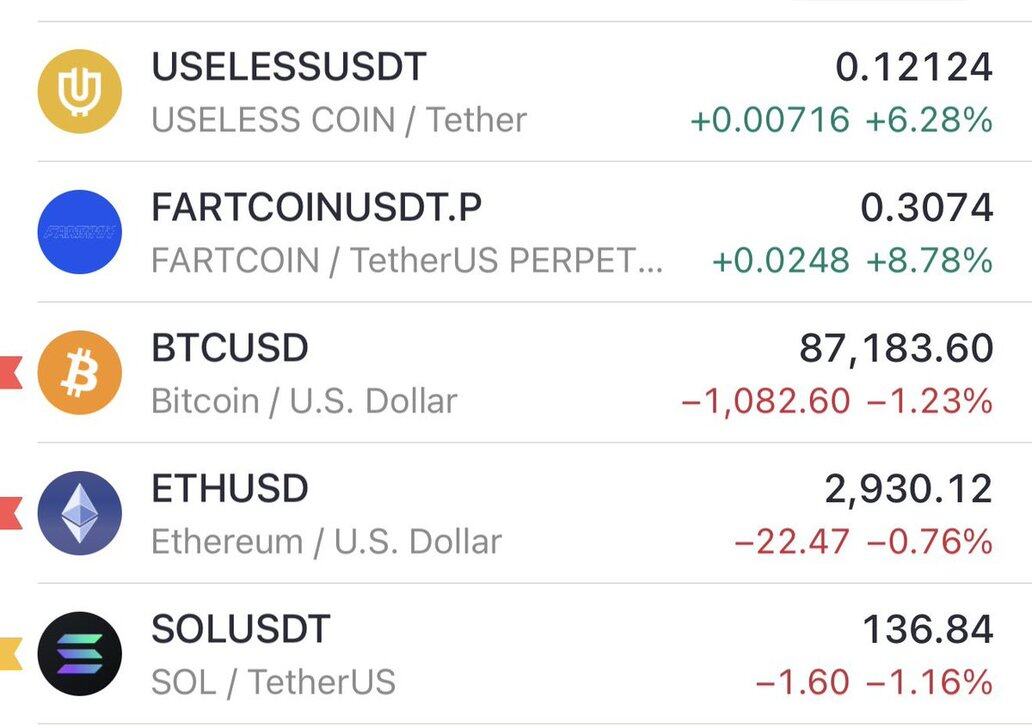View the SOLUSDT chart row
This screenshot has height=728, width=1032.
(x=500, y=655)
